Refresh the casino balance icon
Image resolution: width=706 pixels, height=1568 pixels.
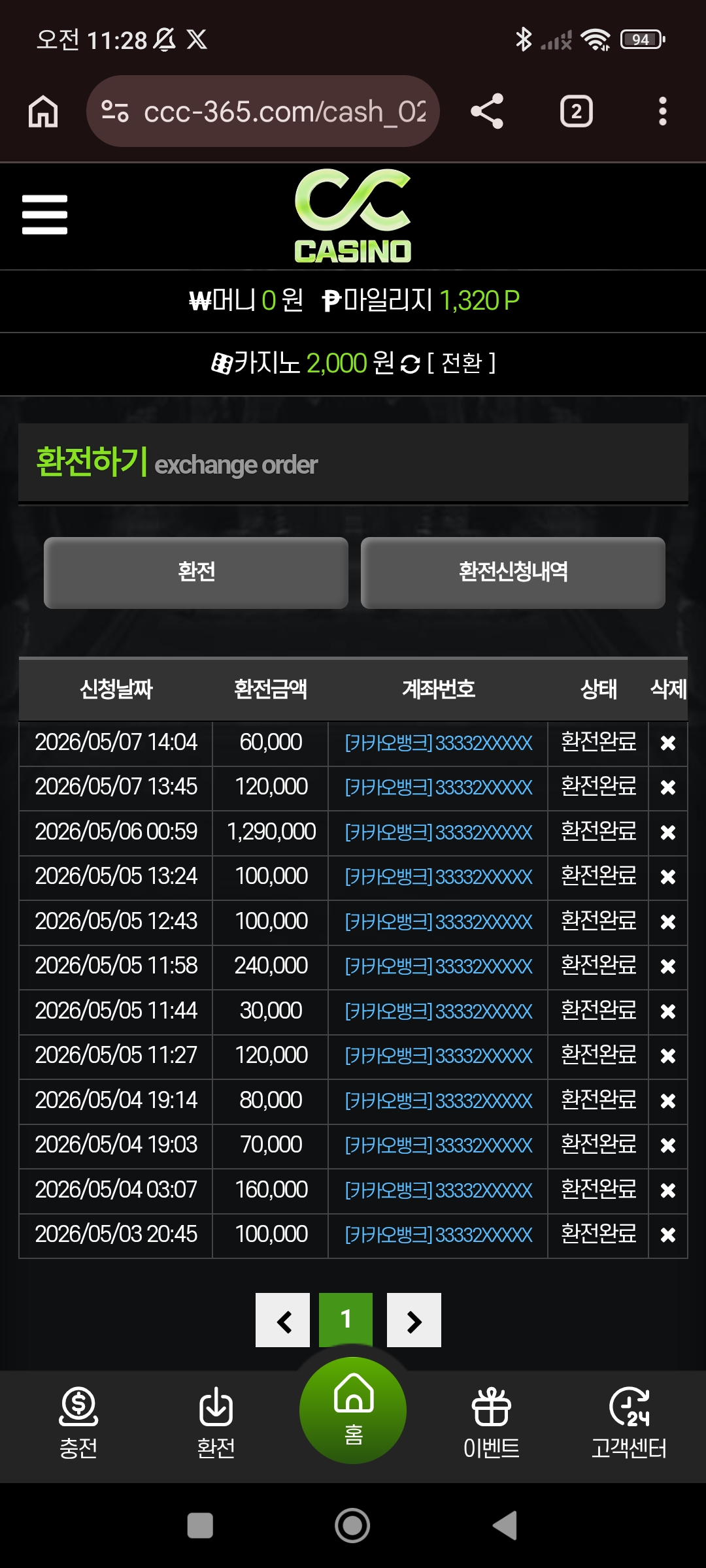click(410, 364)
